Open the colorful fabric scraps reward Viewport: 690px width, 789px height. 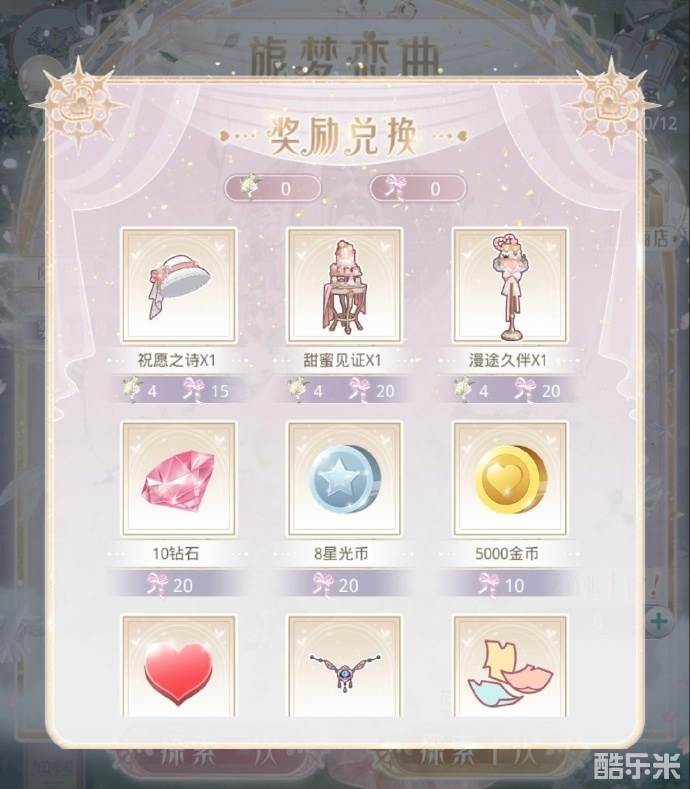pyautogui.click(x=511, y=665)
